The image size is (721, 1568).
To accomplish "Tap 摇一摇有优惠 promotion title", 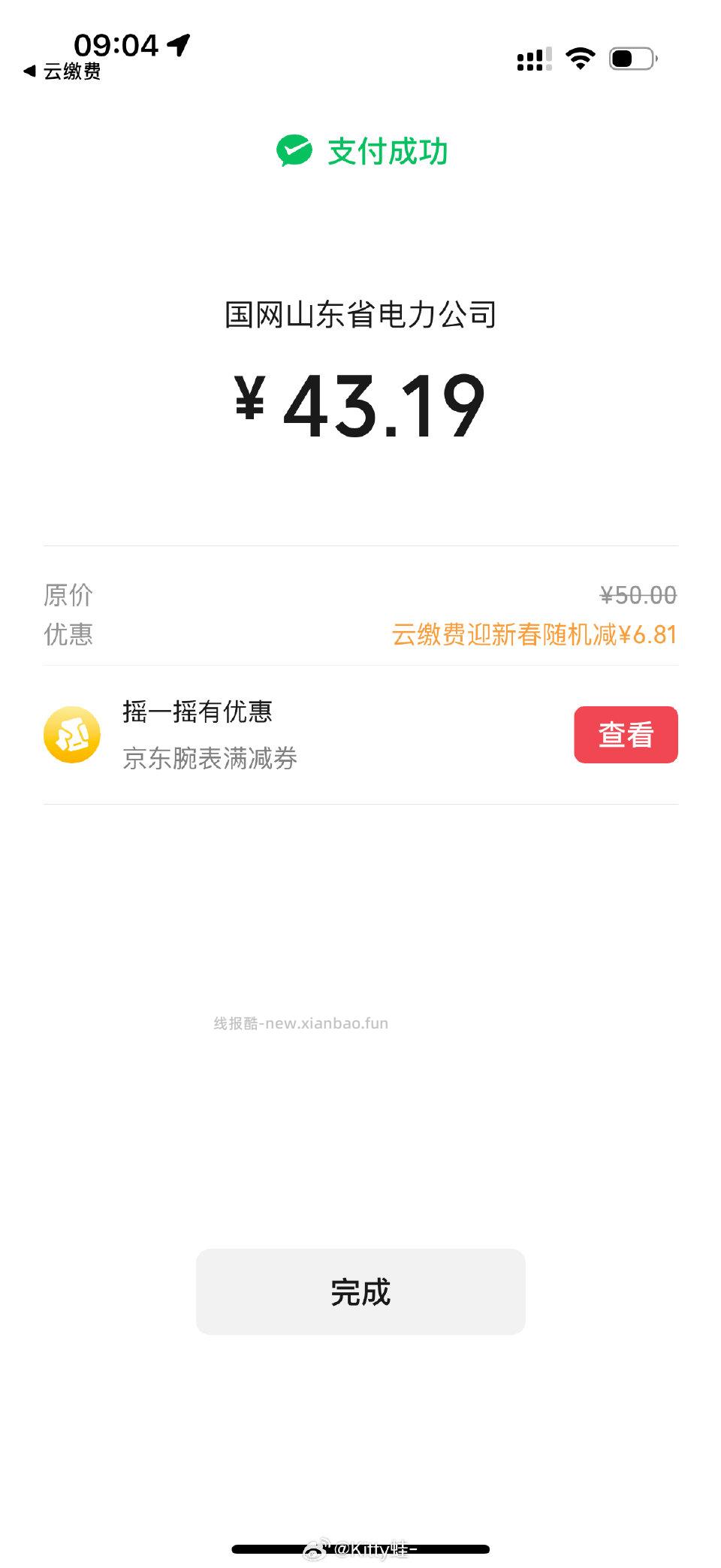I will click(x=198, y=712).
